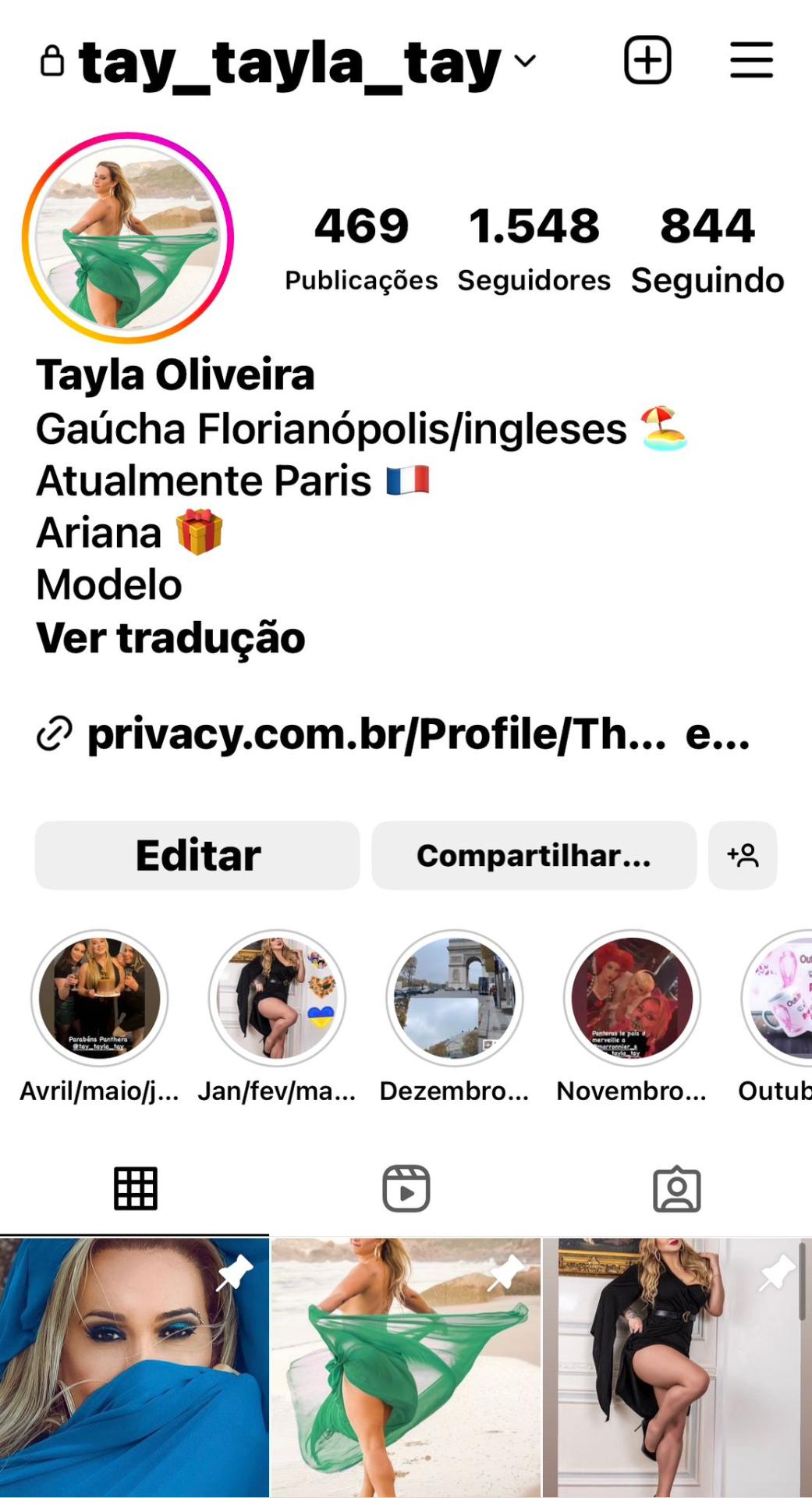The image size is (812, 1498).
Task: Open the Novembro story highlight
Action: (x=632, y=998)
